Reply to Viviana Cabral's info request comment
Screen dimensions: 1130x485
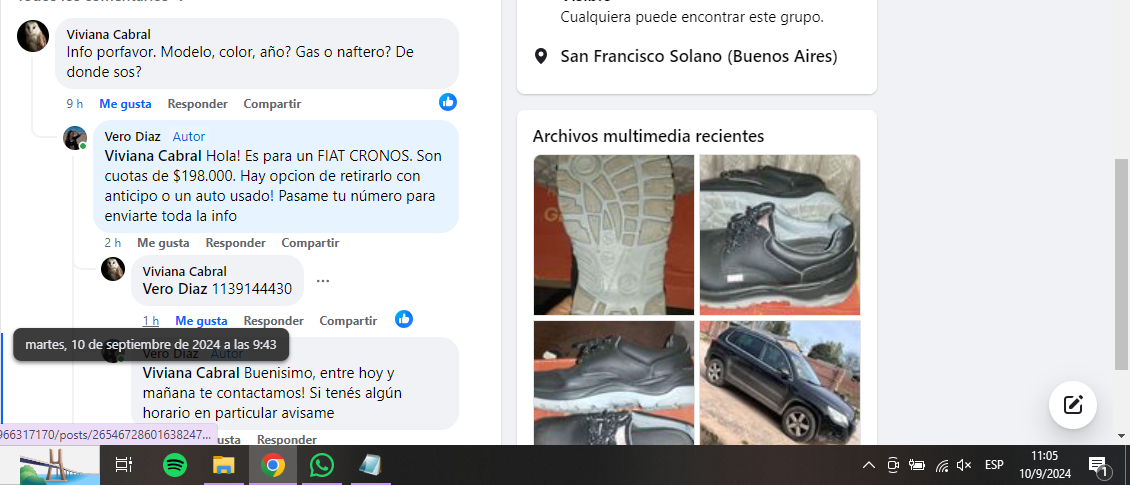coord(197,104)
